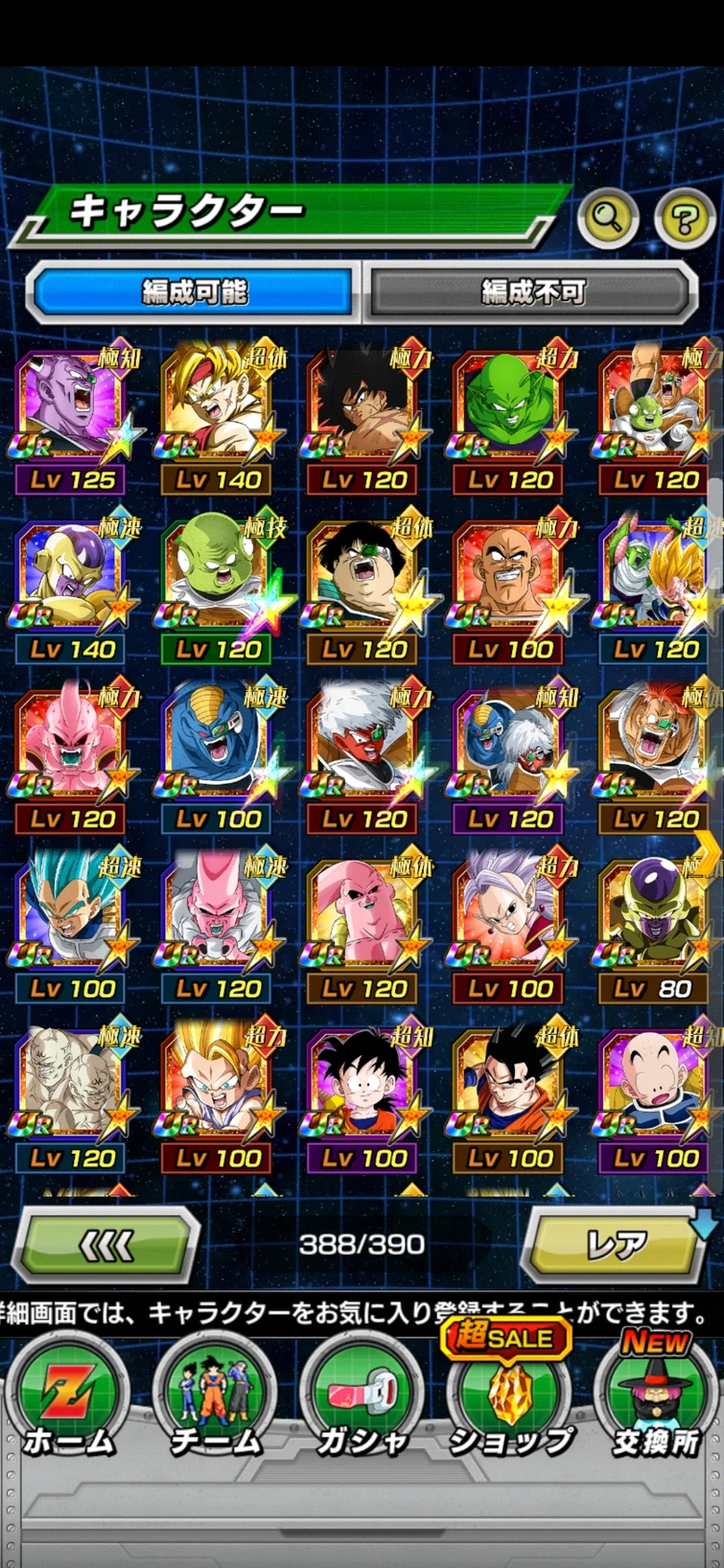Open the help "?" icon
724x1568 pixels.
[x=683, y=219]
